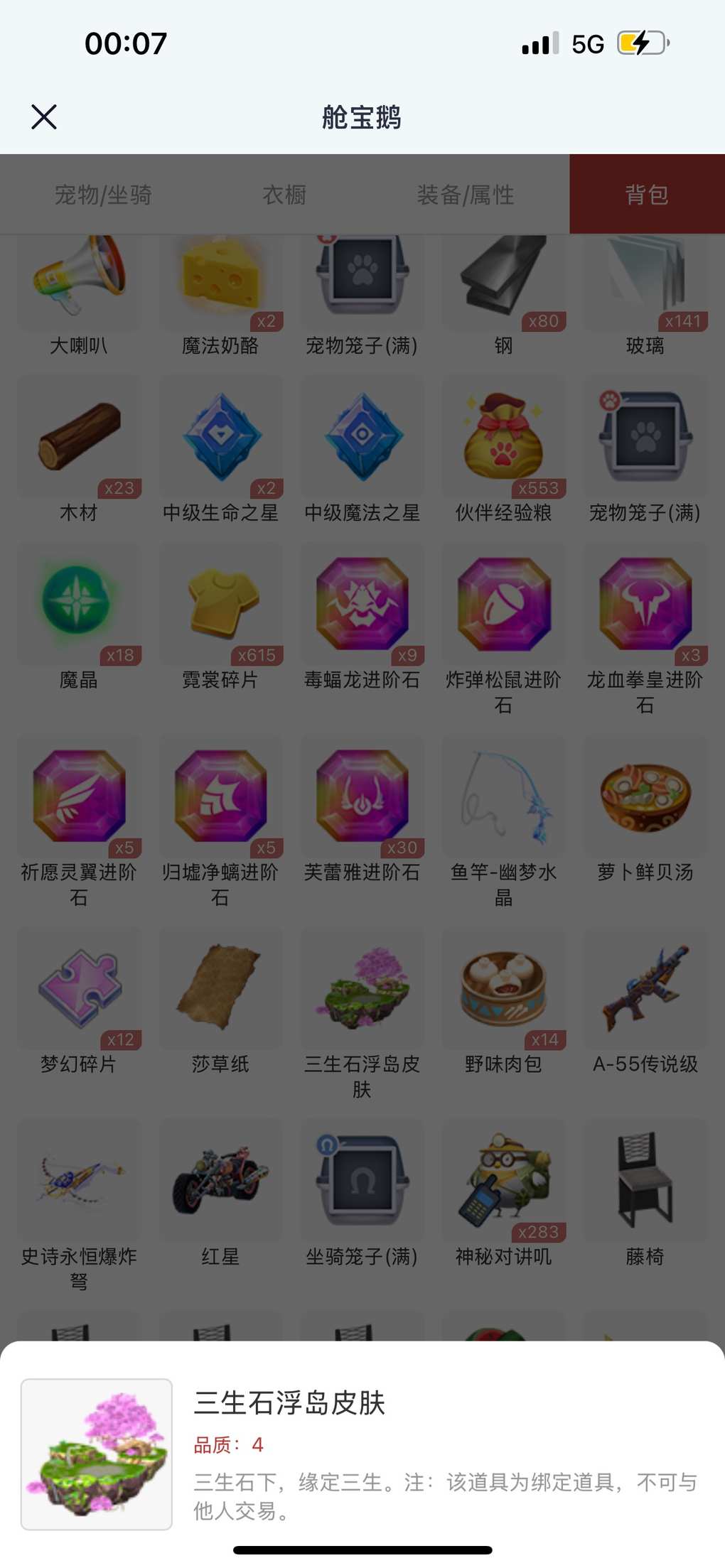Switch to the 衣橱 tab
The image size is (725, 1568).
[284, 195]
